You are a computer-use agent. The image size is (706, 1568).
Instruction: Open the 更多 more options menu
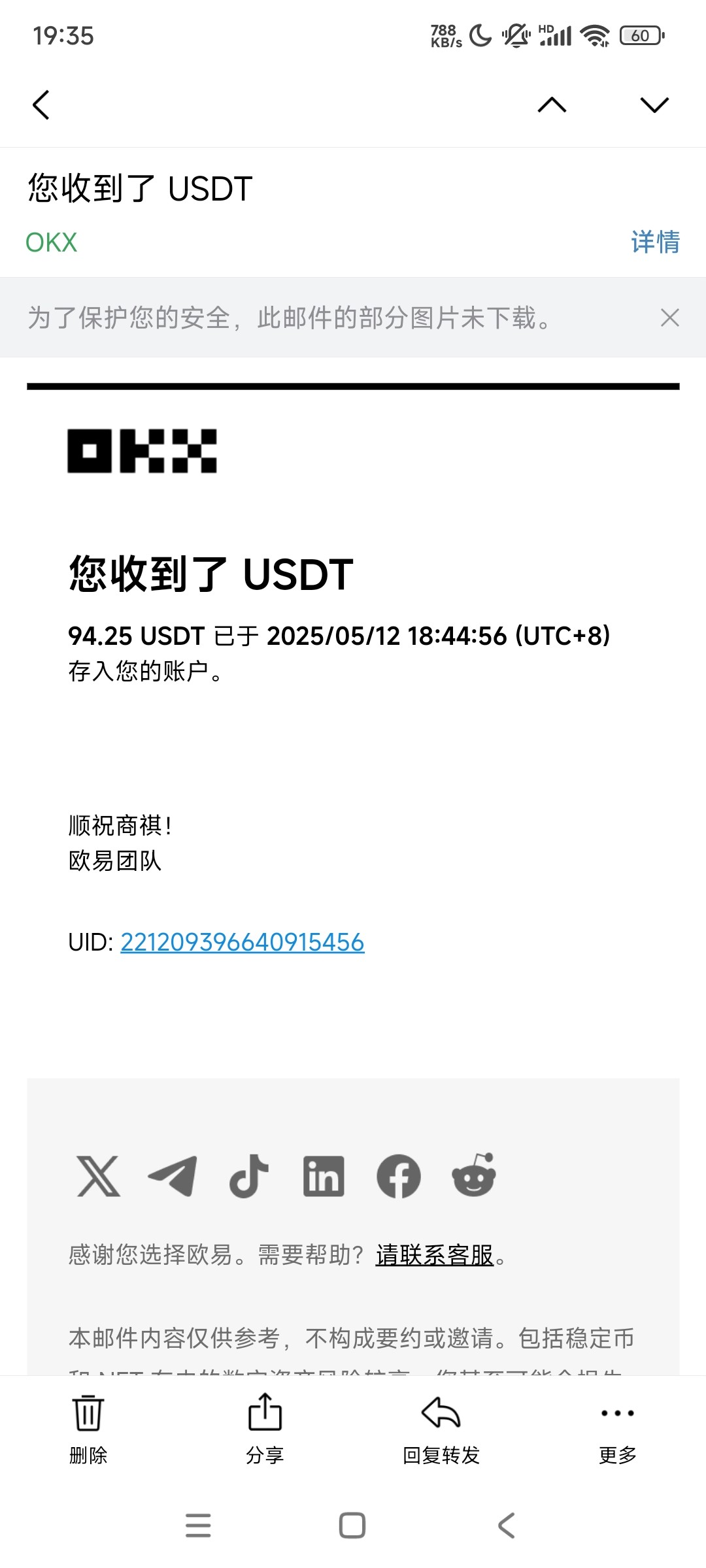point(618,1429)
